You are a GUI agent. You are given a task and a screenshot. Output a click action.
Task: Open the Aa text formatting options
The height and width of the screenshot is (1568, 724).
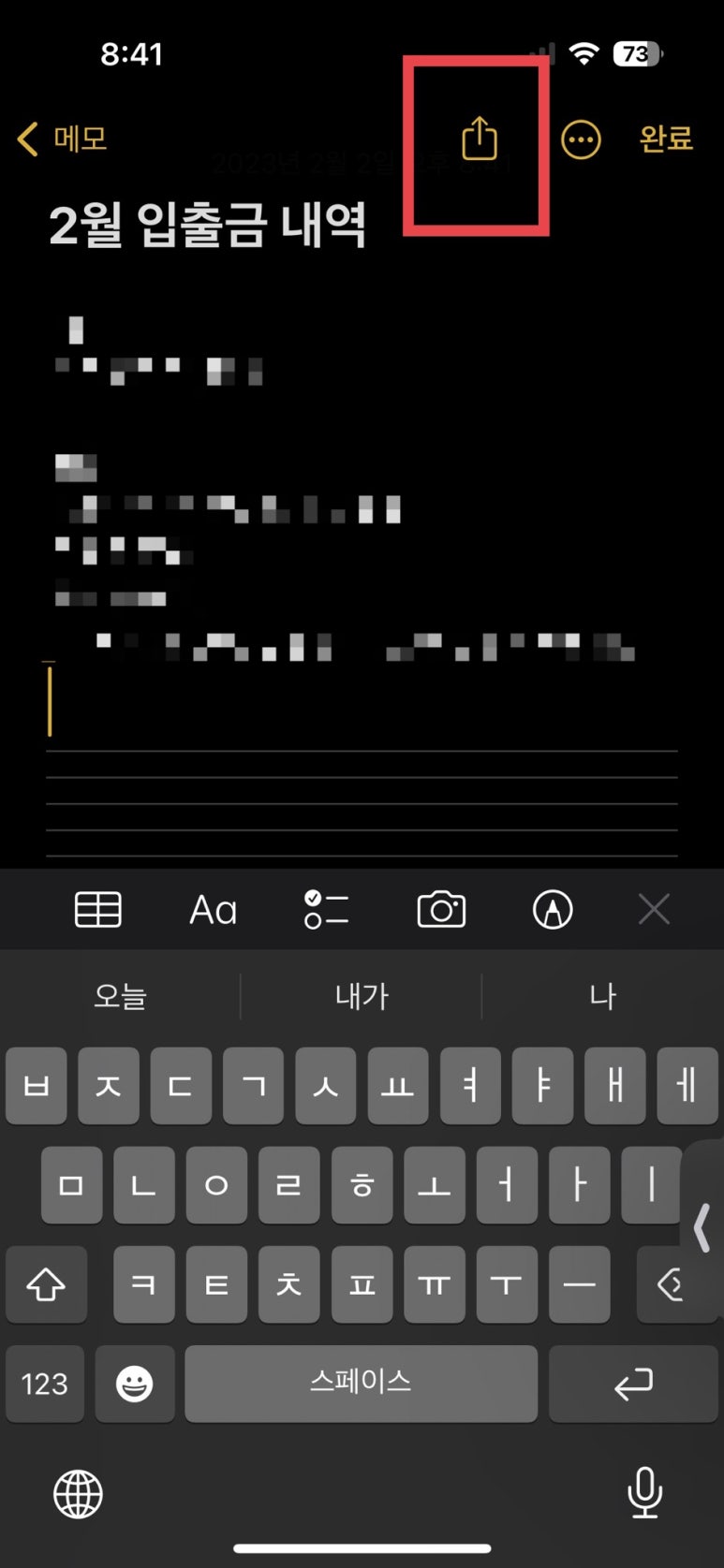tap(214, 910)
